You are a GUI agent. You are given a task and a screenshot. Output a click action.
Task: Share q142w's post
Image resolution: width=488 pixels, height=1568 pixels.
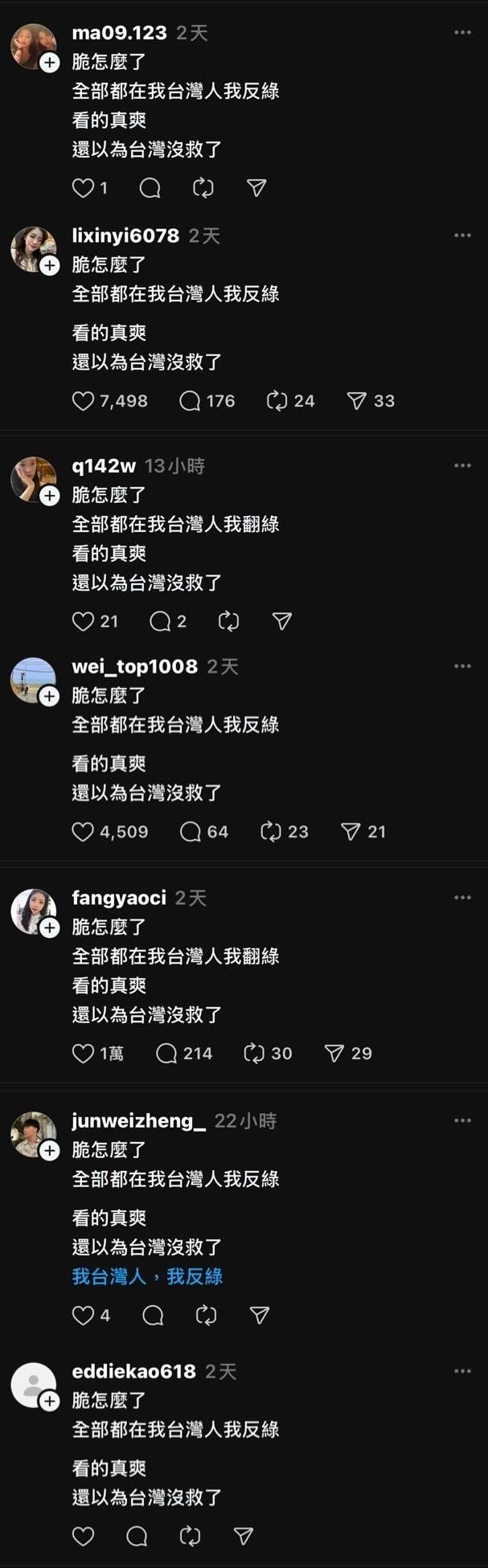[281, 621]
